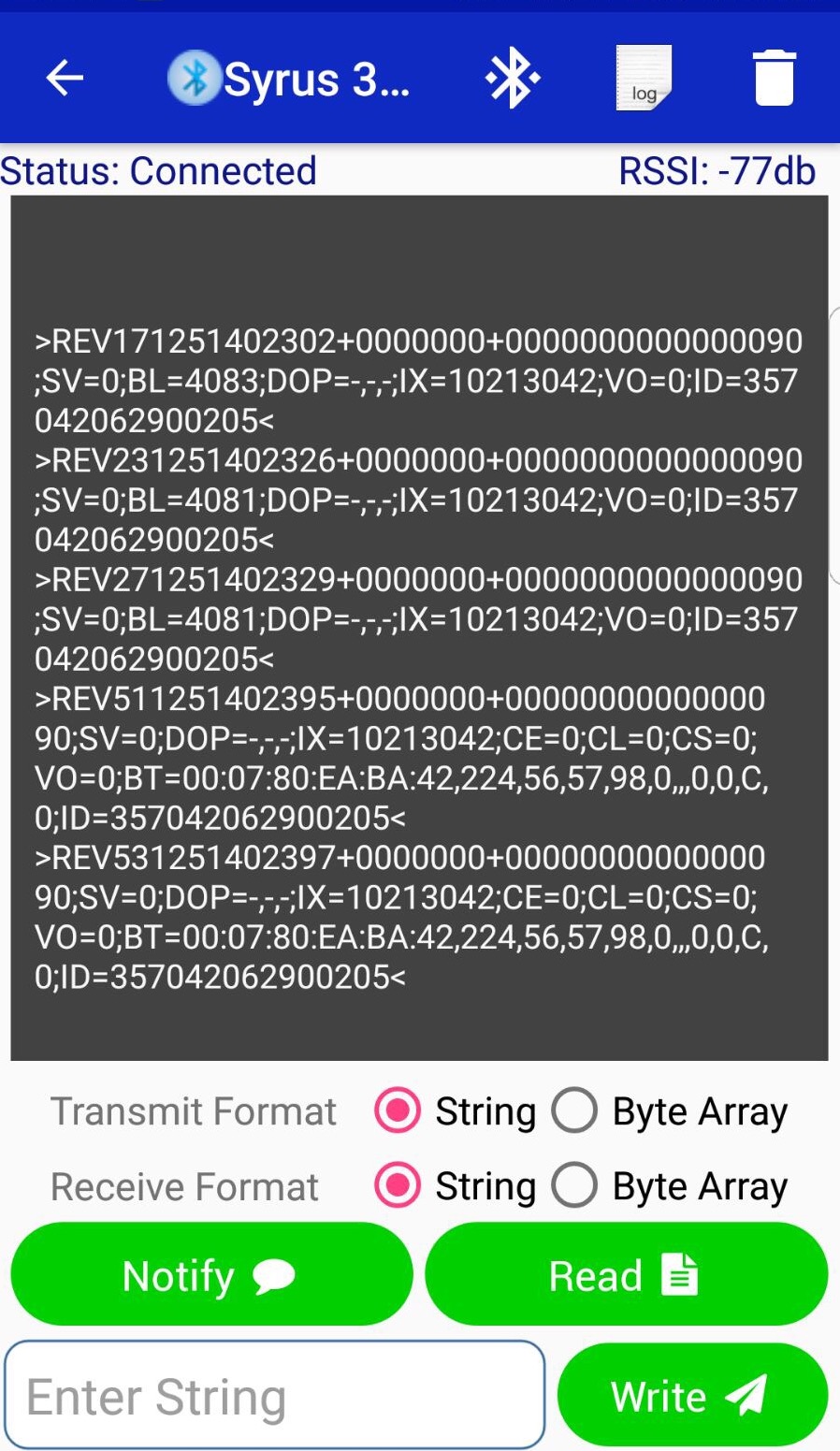Send data with the Write button
This screenshot has height=1451, width=840.
click(692, 1396)
